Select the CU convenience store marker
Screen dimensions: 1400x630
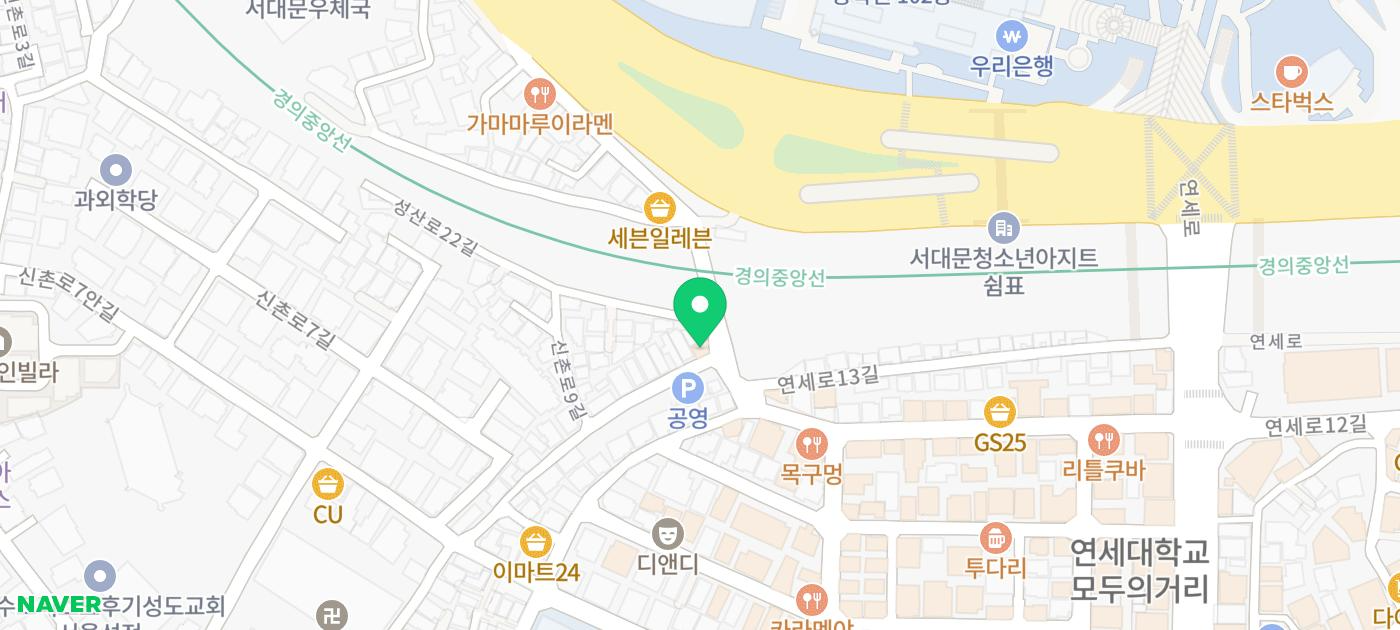[x=328, y=484]
